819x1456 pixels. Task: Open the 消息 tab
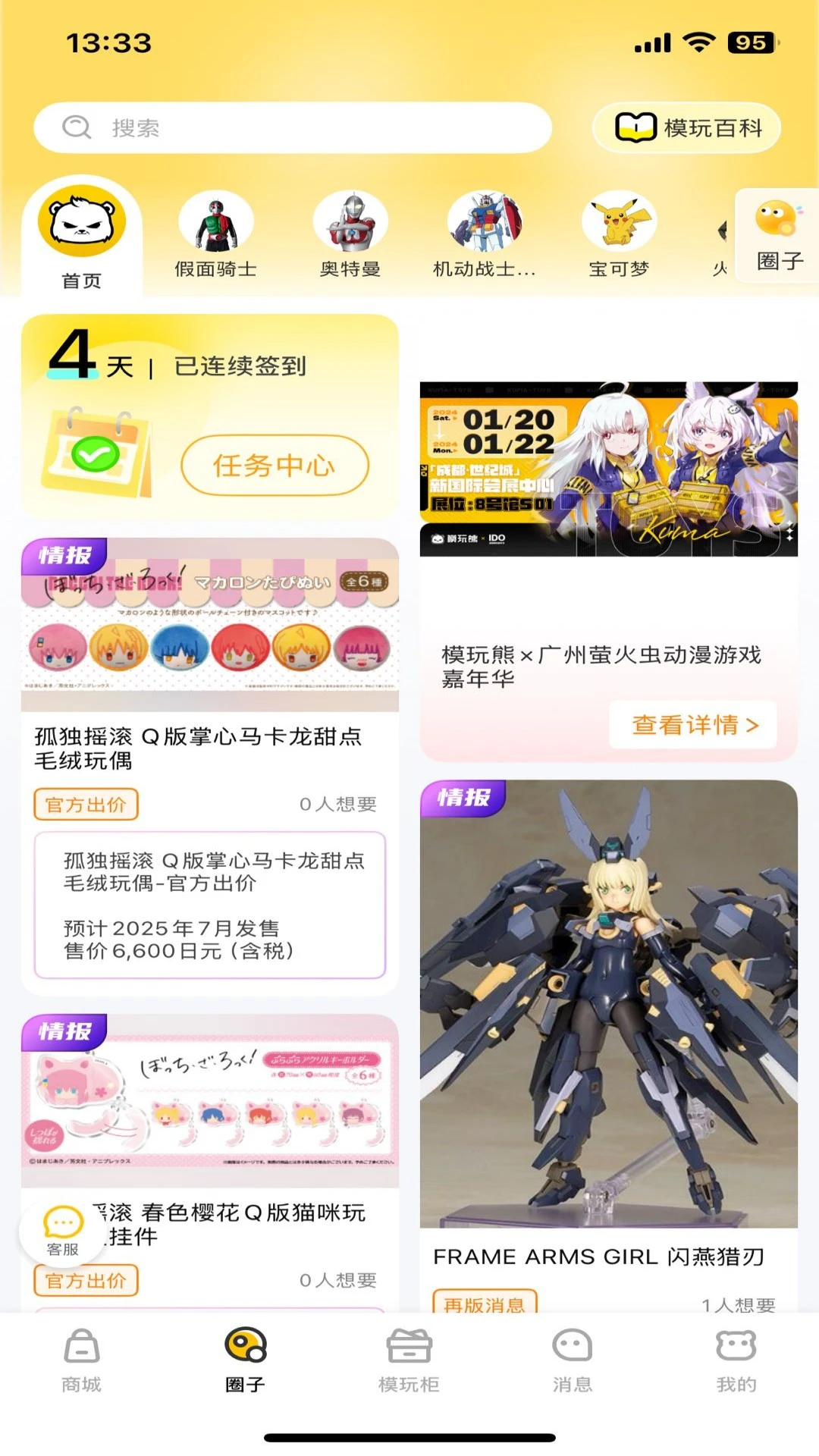point(572,1360)
